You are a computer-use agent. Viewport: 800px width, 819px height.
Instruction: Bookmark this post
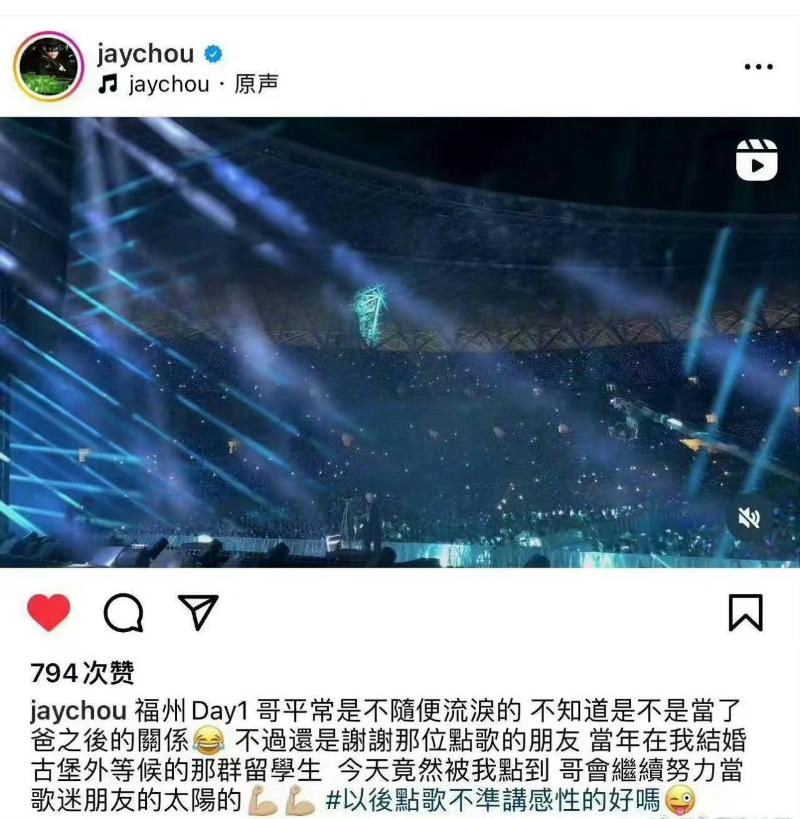tap(745, 612)
